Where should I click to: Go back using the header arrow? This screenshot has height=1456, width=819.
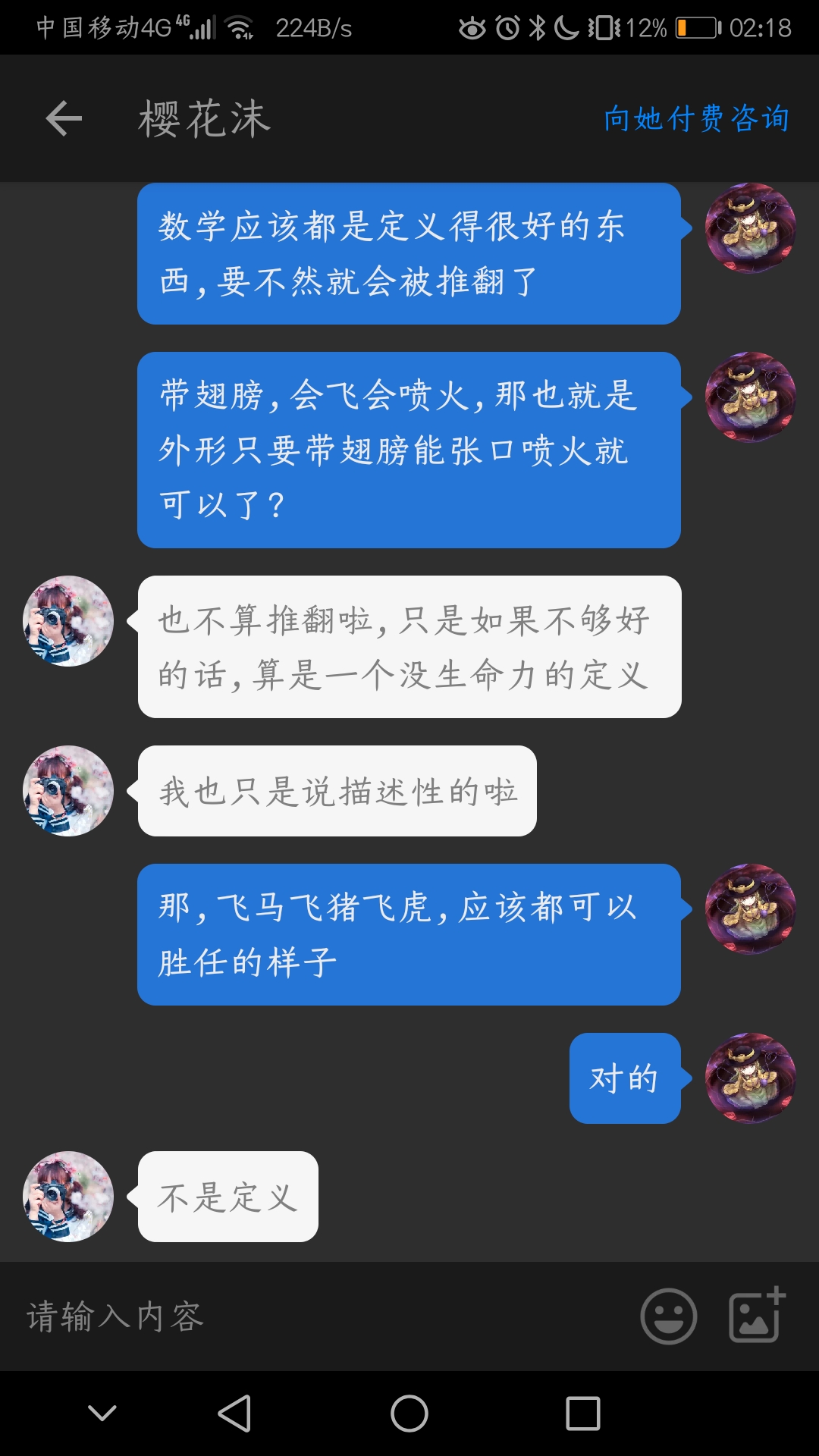[64, 119]
